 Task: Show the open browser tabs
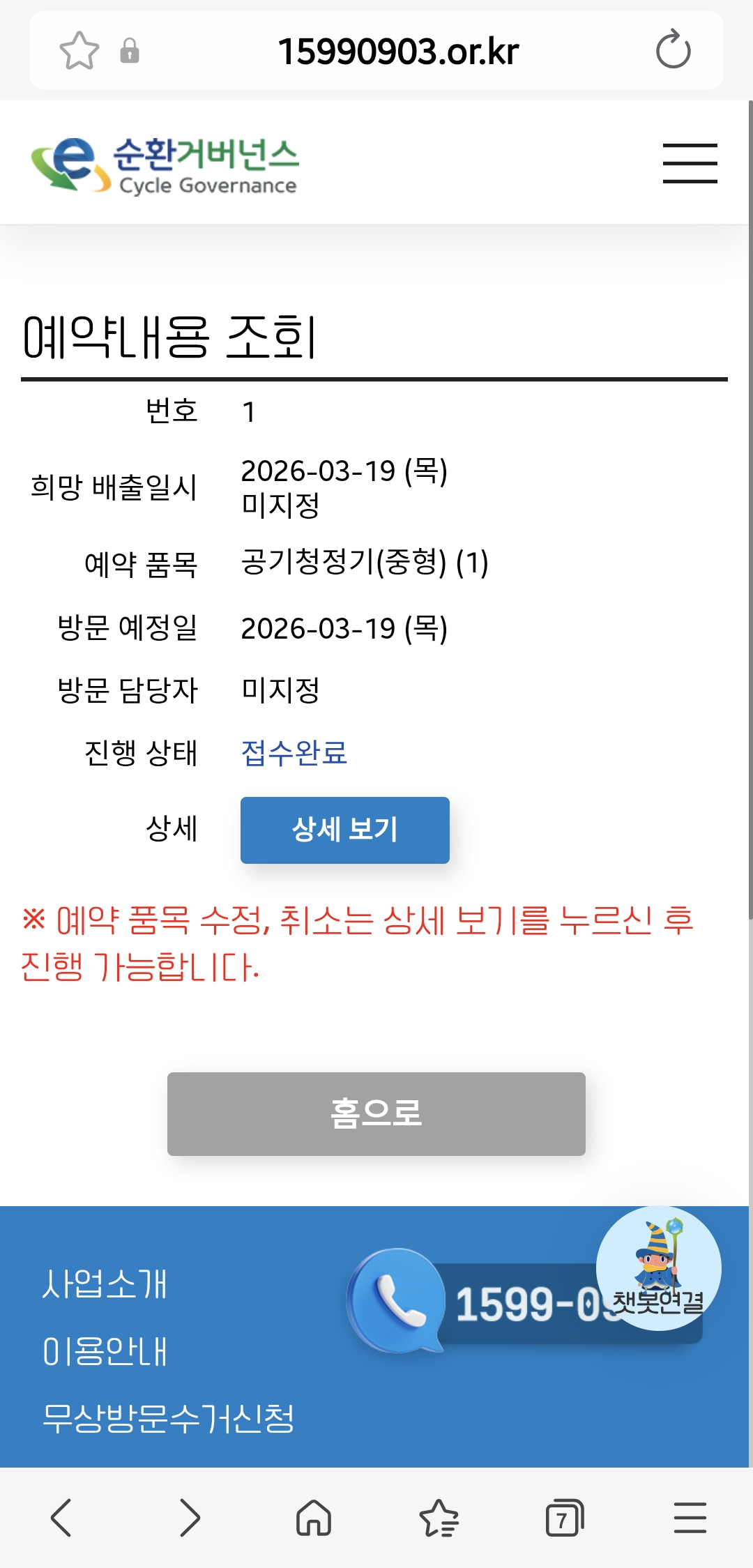pos(564,1518)
